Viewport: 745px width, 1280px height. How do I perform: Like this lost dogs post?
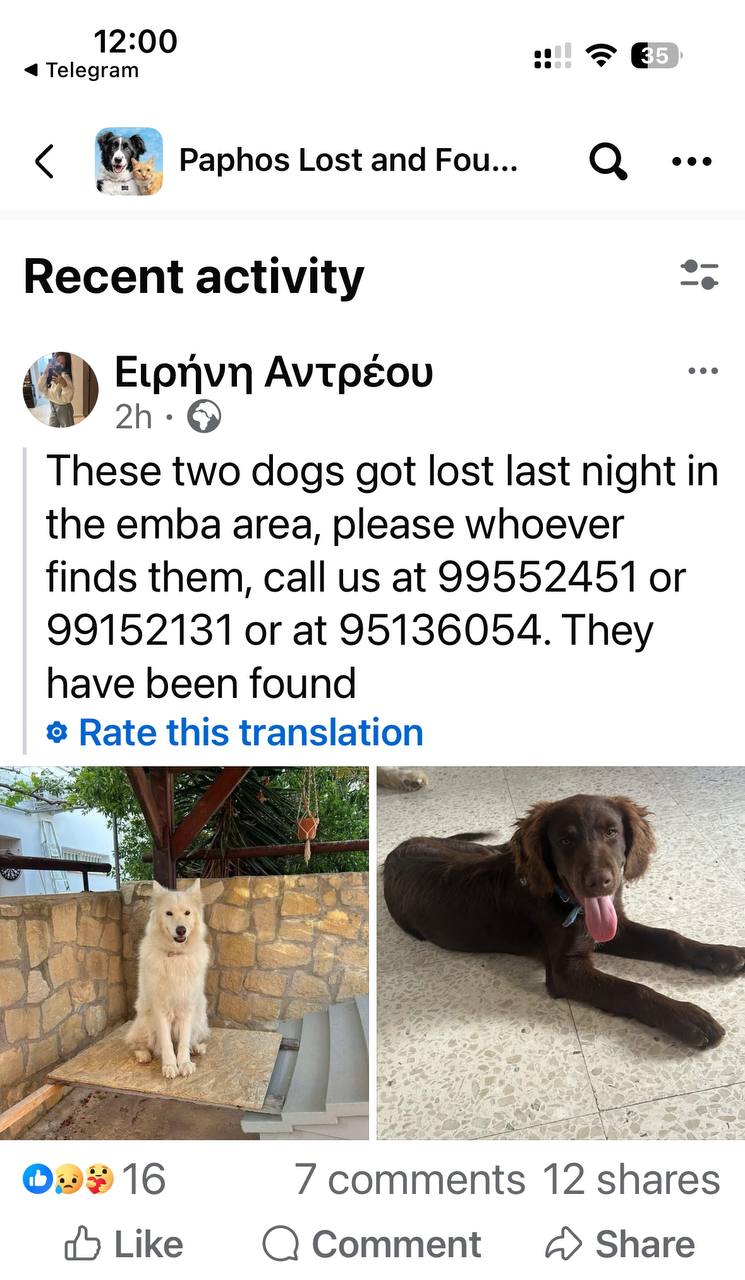click(x=124, y=1244)
